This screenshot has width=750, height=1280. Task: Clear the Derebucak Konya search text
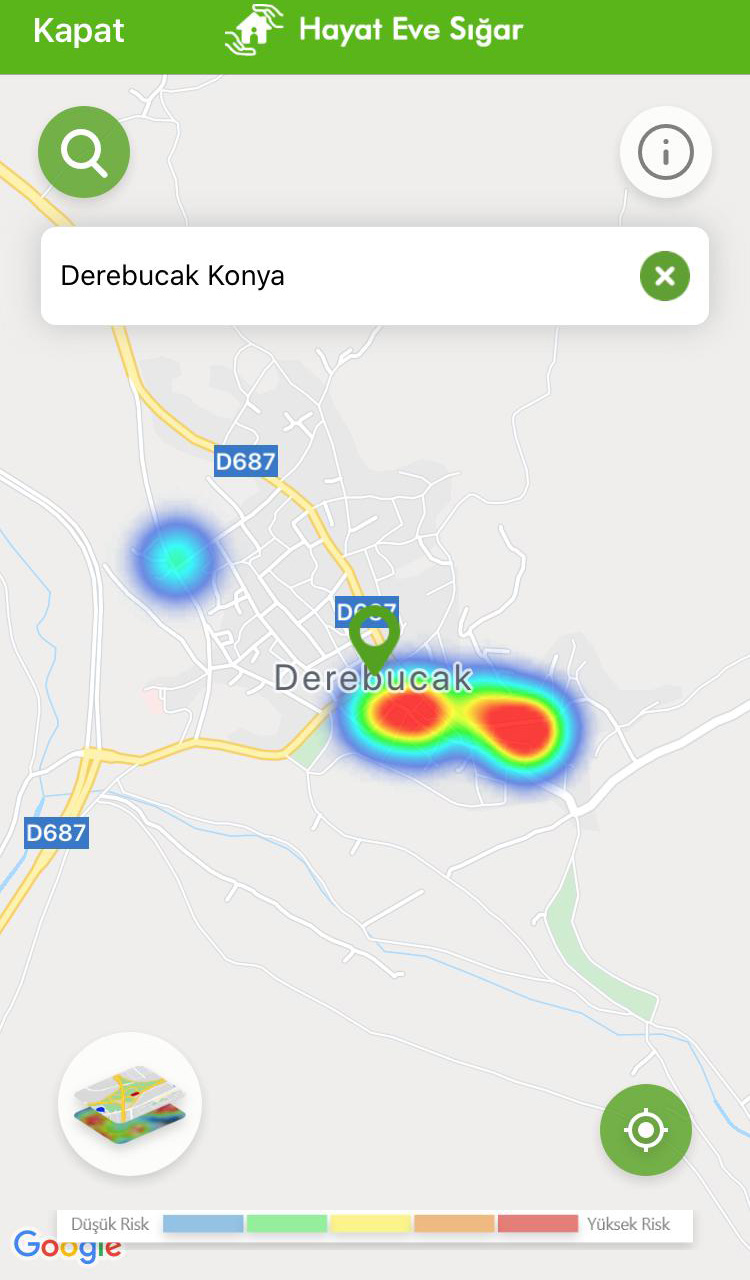(665, 276)
